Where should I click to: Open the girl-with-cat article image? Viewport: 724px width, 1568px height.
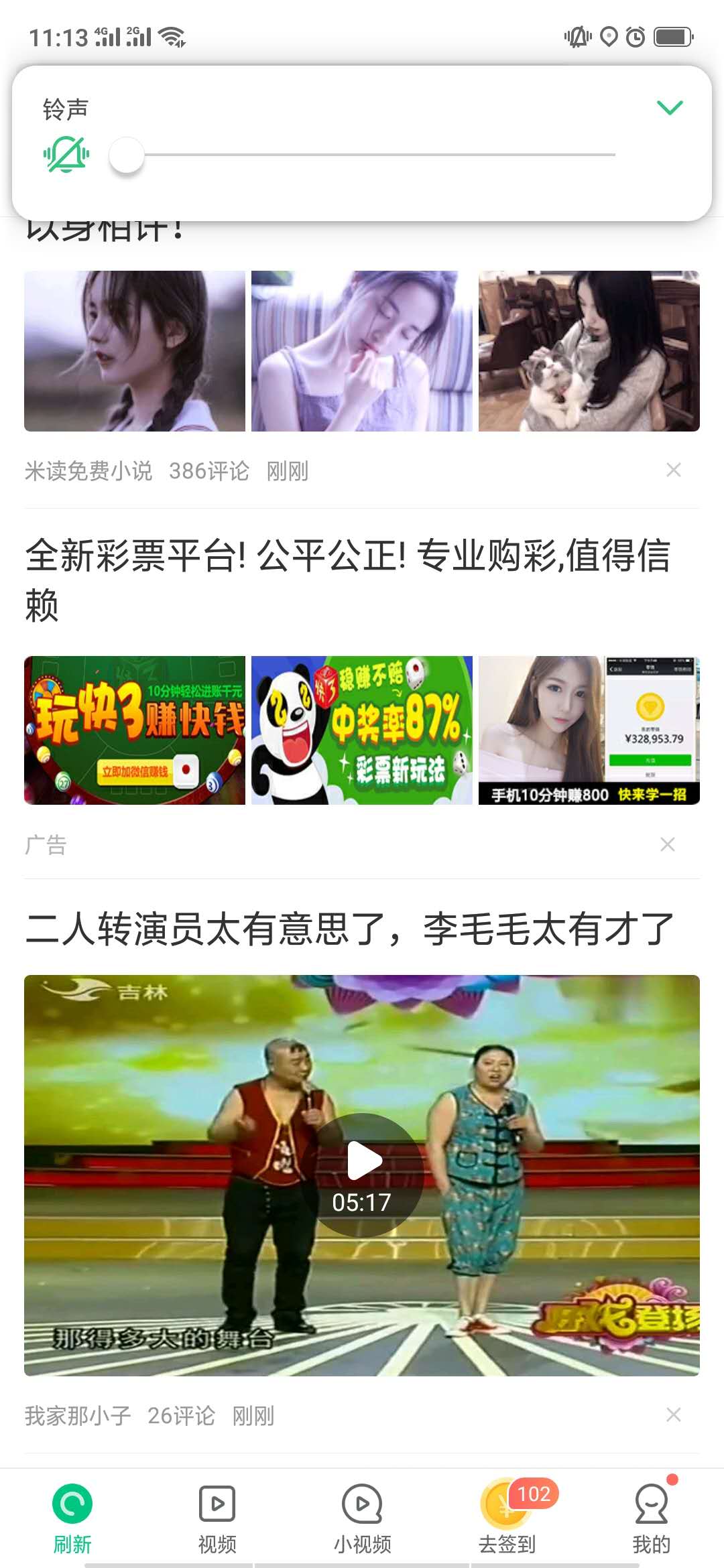point(589,351)
